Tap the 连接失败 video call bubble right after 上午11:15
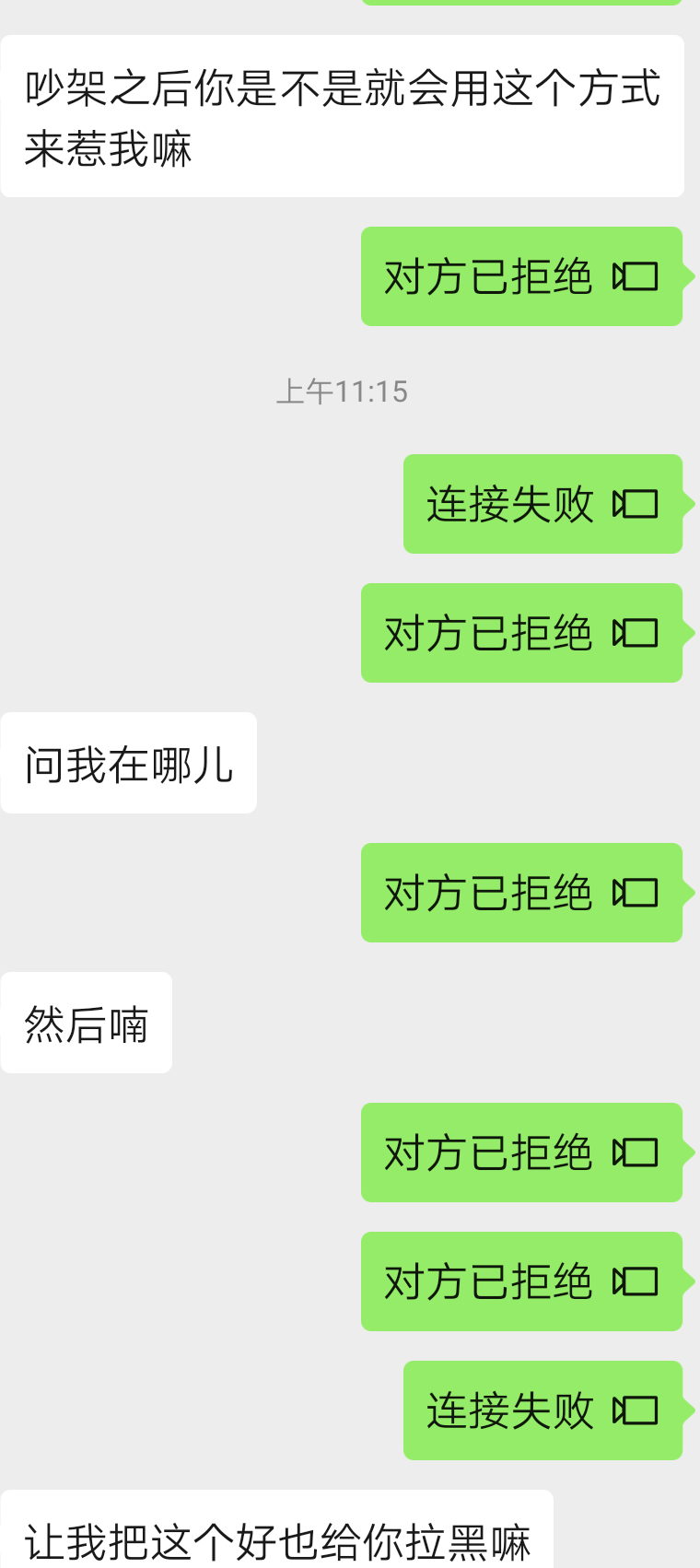Image resolution: width=700 pixels, height=1568 pixels. click(x=542, y=504)
